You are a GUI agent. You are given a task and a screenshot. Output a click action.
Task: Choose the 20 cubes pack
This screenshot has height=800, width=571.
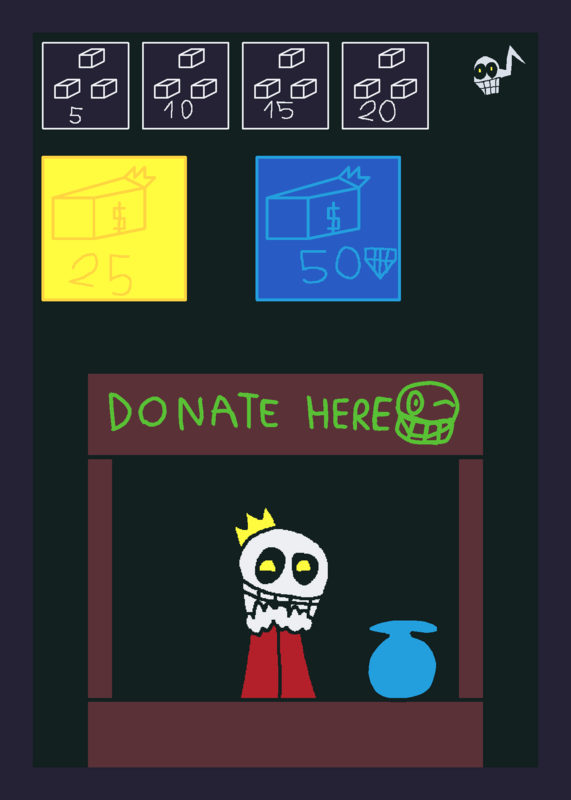tap(385, 86)
